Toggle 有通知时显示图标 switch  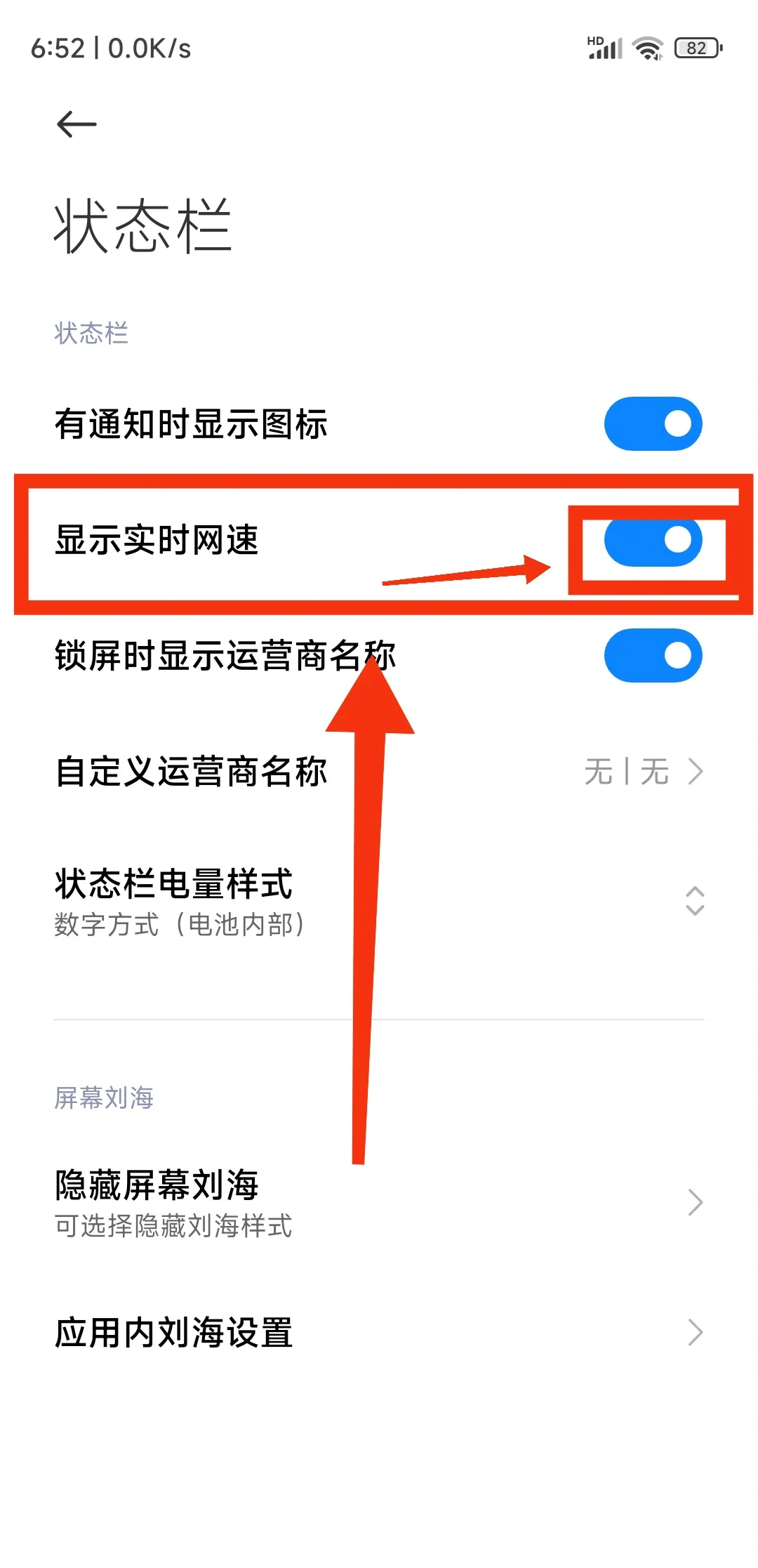tap(653, 423)
